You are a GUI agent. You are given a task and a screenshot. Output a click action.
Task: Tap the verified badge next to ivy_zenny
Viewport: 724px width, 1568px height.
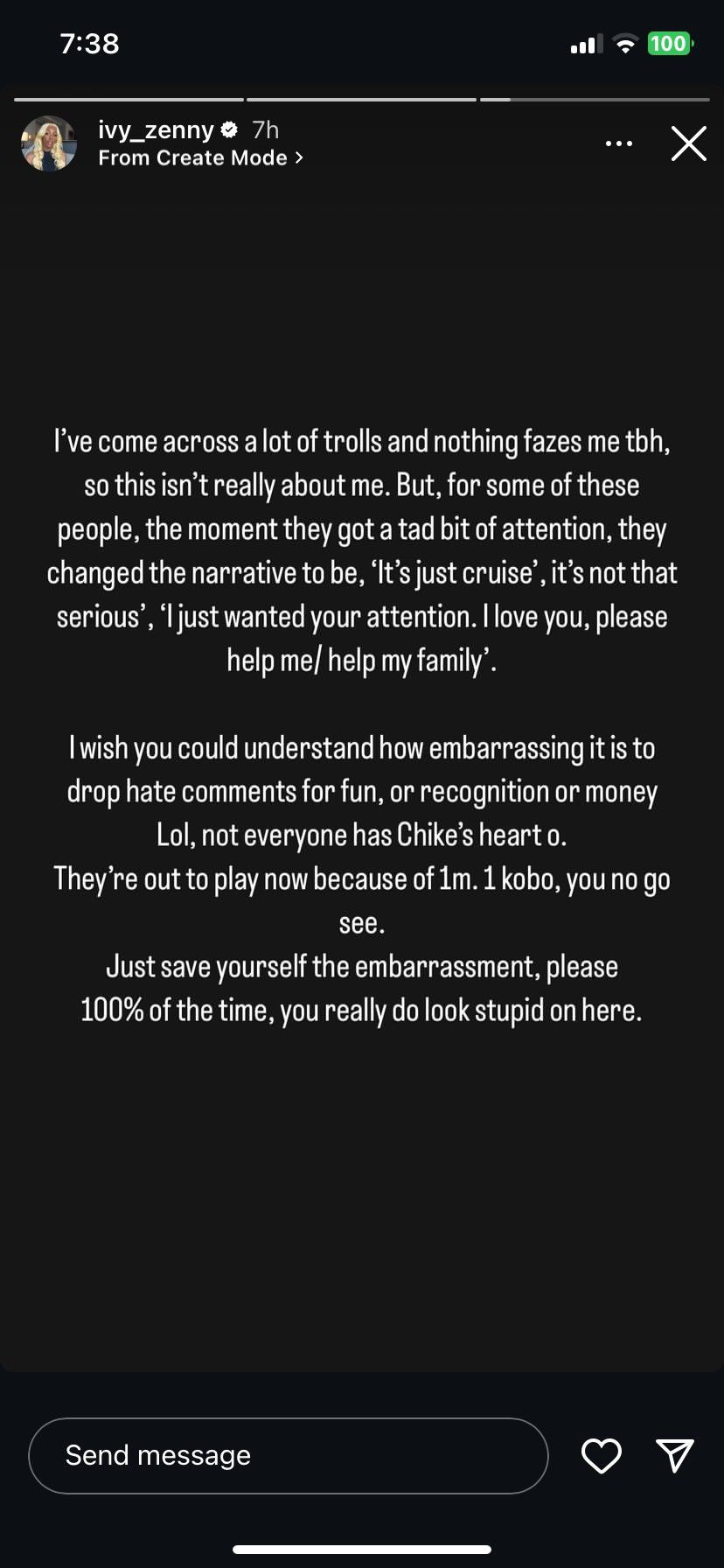(229, 129)
